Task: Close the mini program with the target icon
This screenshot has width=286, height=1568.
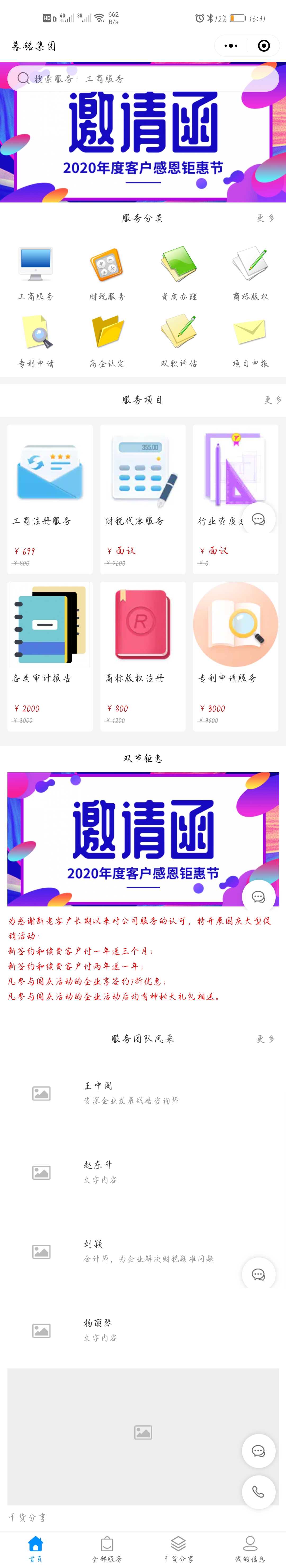Action: click(263, 46)
